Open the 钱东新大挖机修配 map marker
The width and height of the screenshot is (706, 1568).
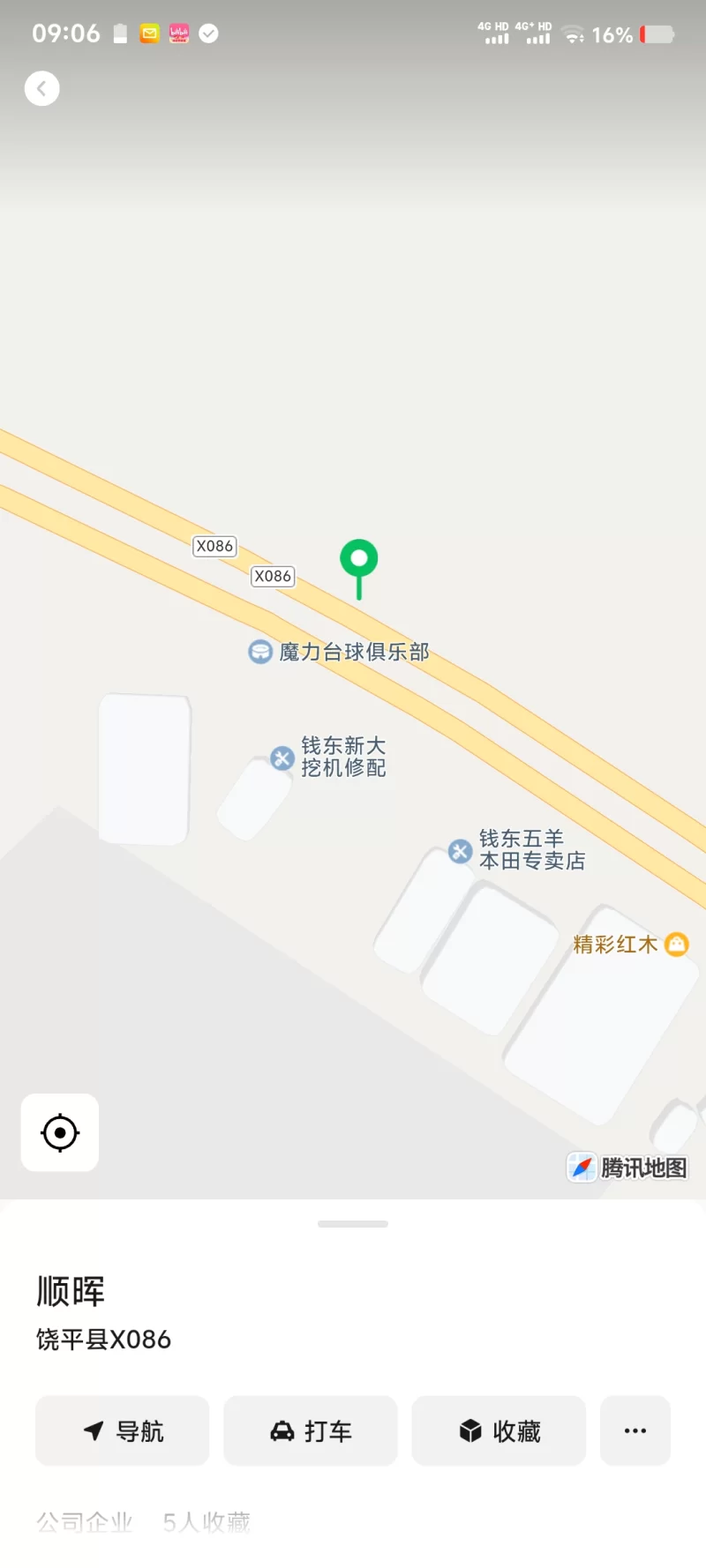(282, 758)
